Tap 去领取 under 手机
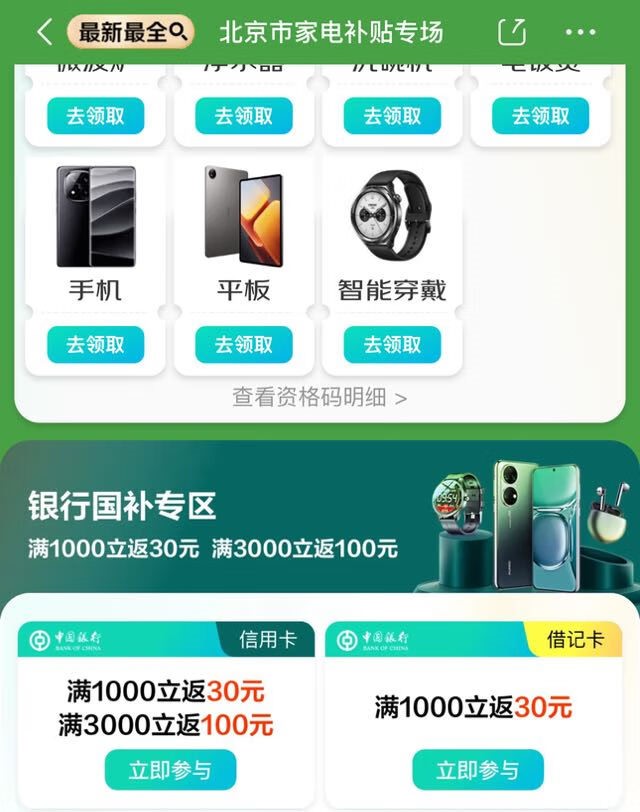This screenshot has width=640, height=812. [x=95, y=345]
